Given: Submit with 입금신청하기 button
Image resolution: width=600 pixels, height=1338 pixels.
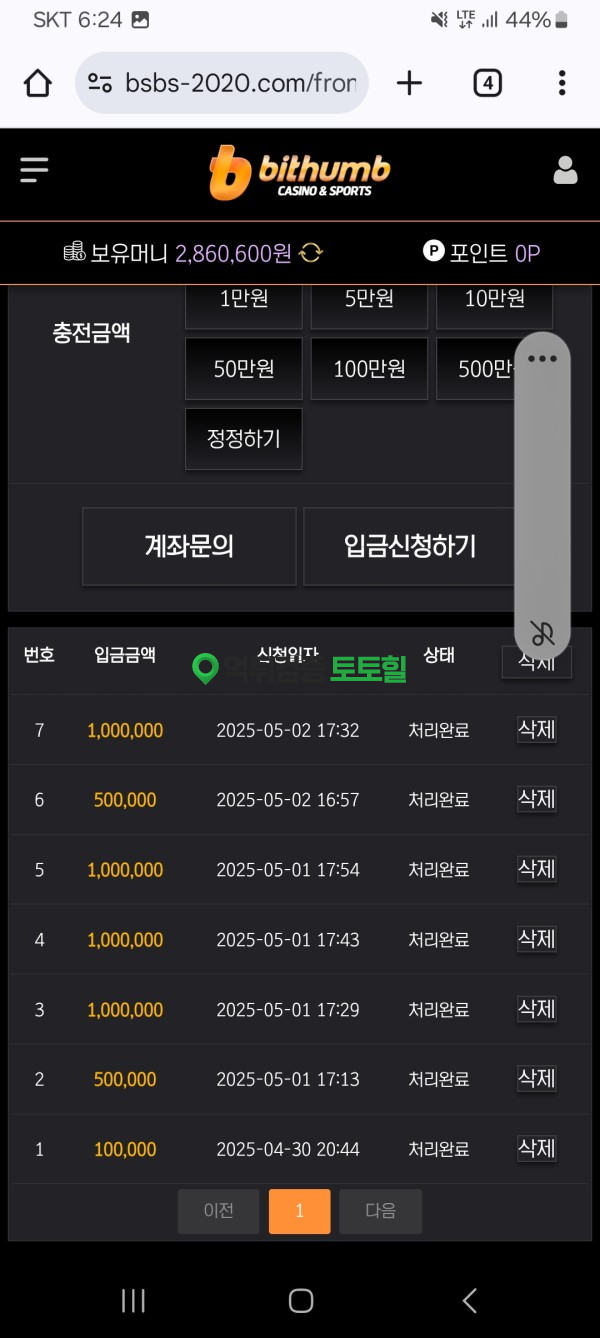Looking at the screenshot, I should [410, 546].
